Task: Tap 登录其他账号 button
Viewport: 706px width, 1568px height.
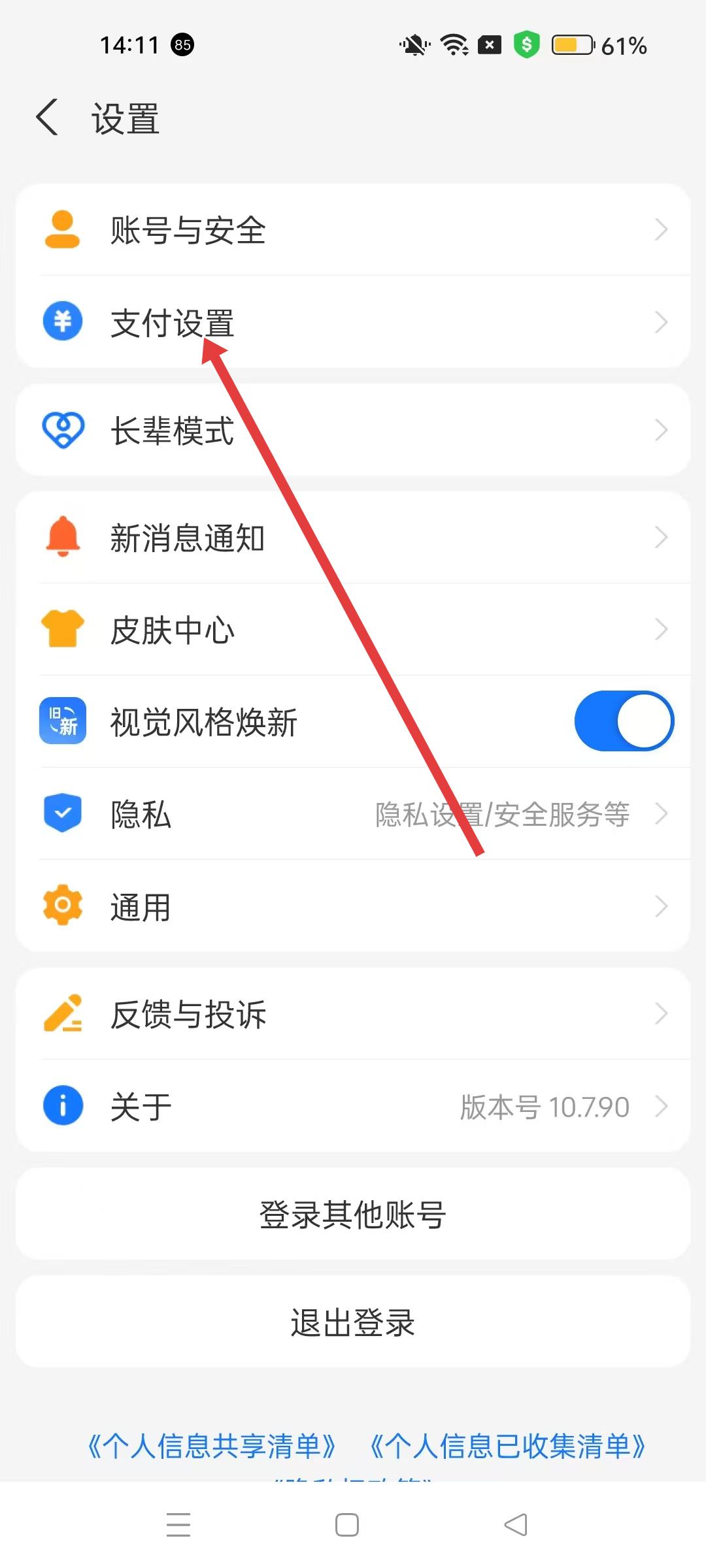Action: [x=353, y=1215]
